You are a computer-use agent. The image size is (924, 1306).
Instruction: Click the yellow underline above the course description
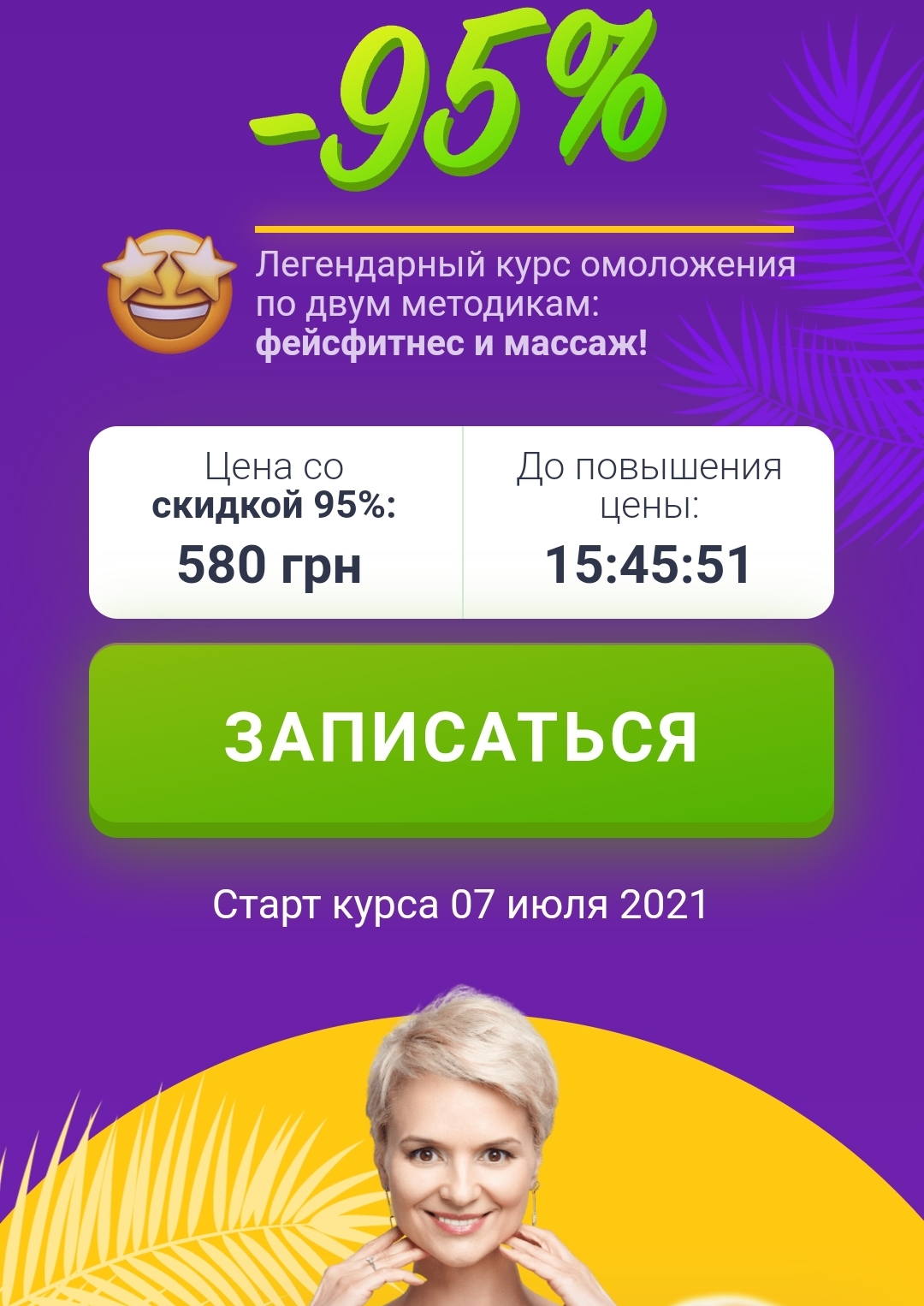522,229
